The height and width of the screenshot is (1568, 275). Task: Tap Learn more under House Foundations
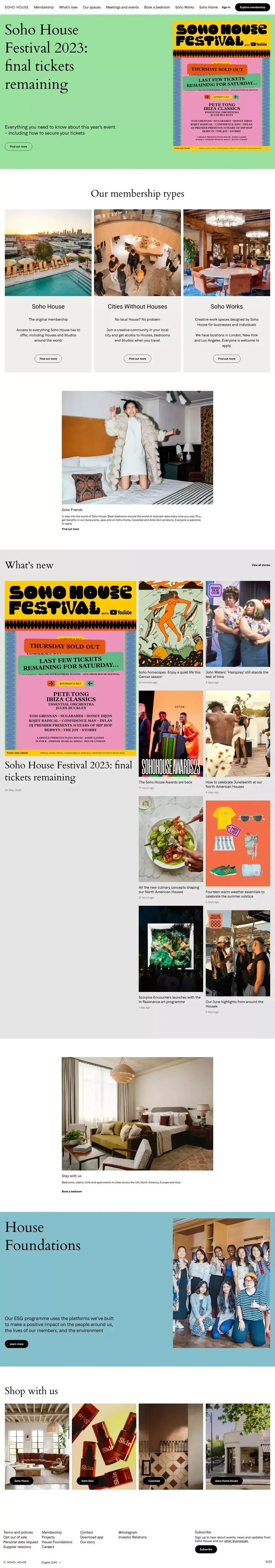click(16, 1344)
